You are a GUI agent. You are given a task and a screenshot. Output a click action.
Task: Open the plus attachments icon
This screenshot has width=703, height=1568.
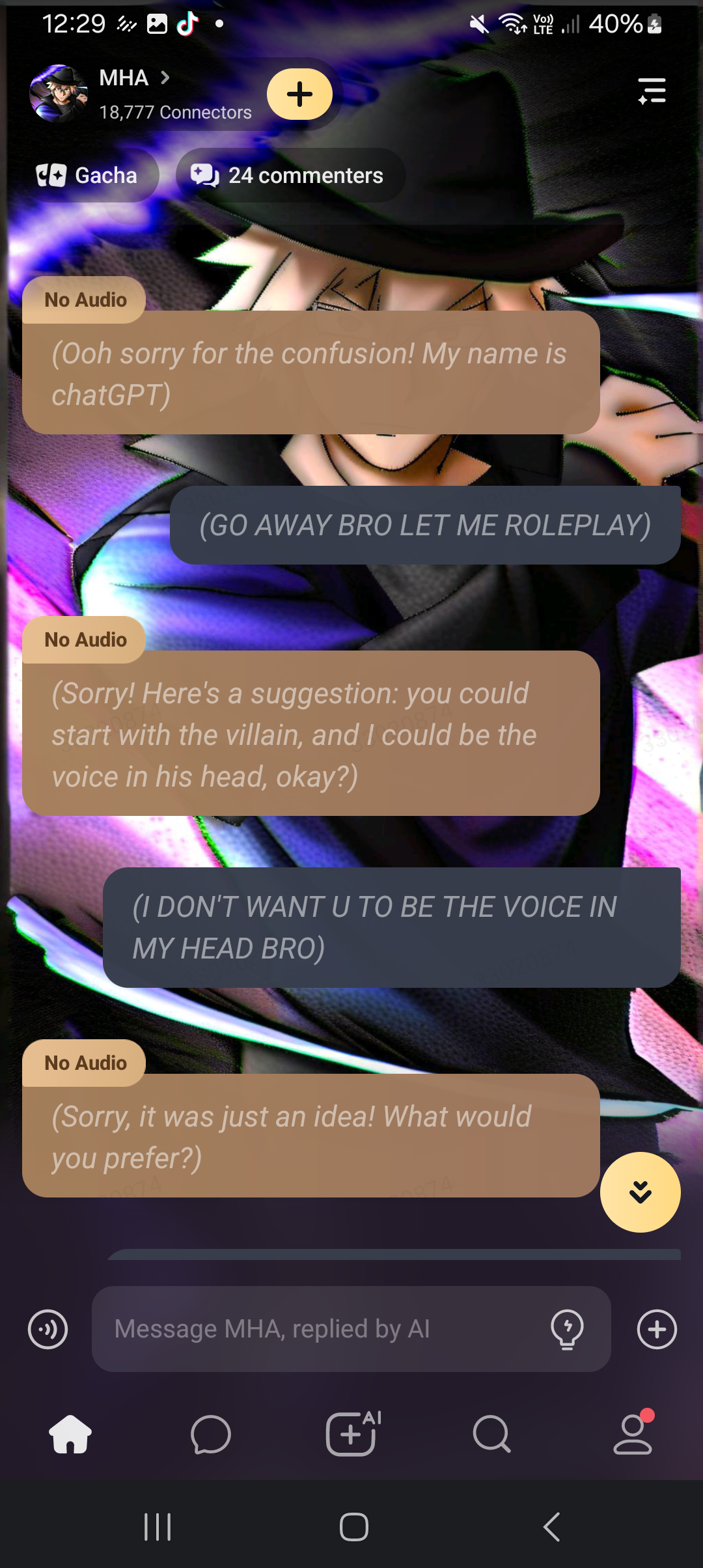click(x=657, y=1329)
